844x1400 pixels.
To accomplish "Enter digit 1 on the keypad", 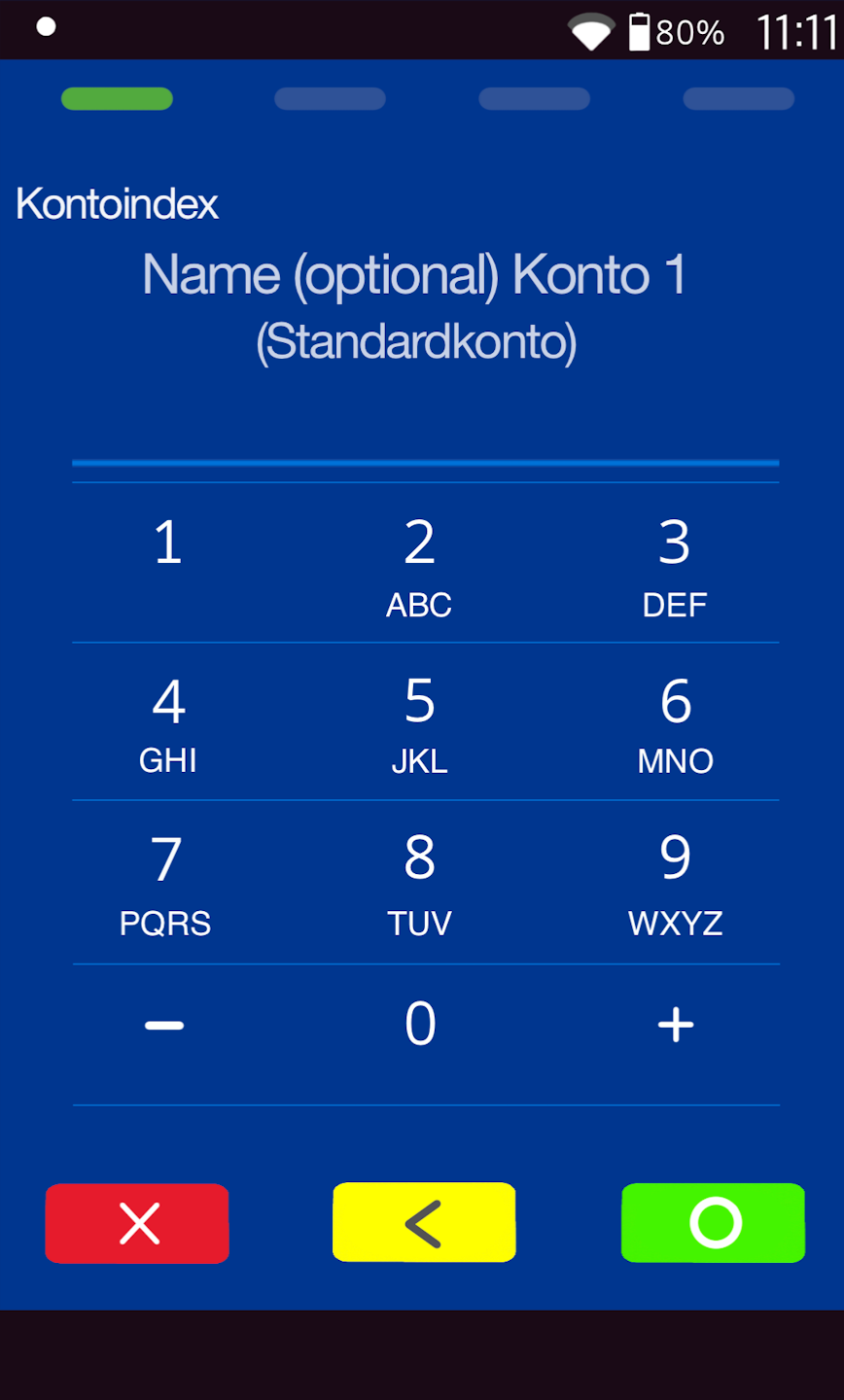I will 167,562.
